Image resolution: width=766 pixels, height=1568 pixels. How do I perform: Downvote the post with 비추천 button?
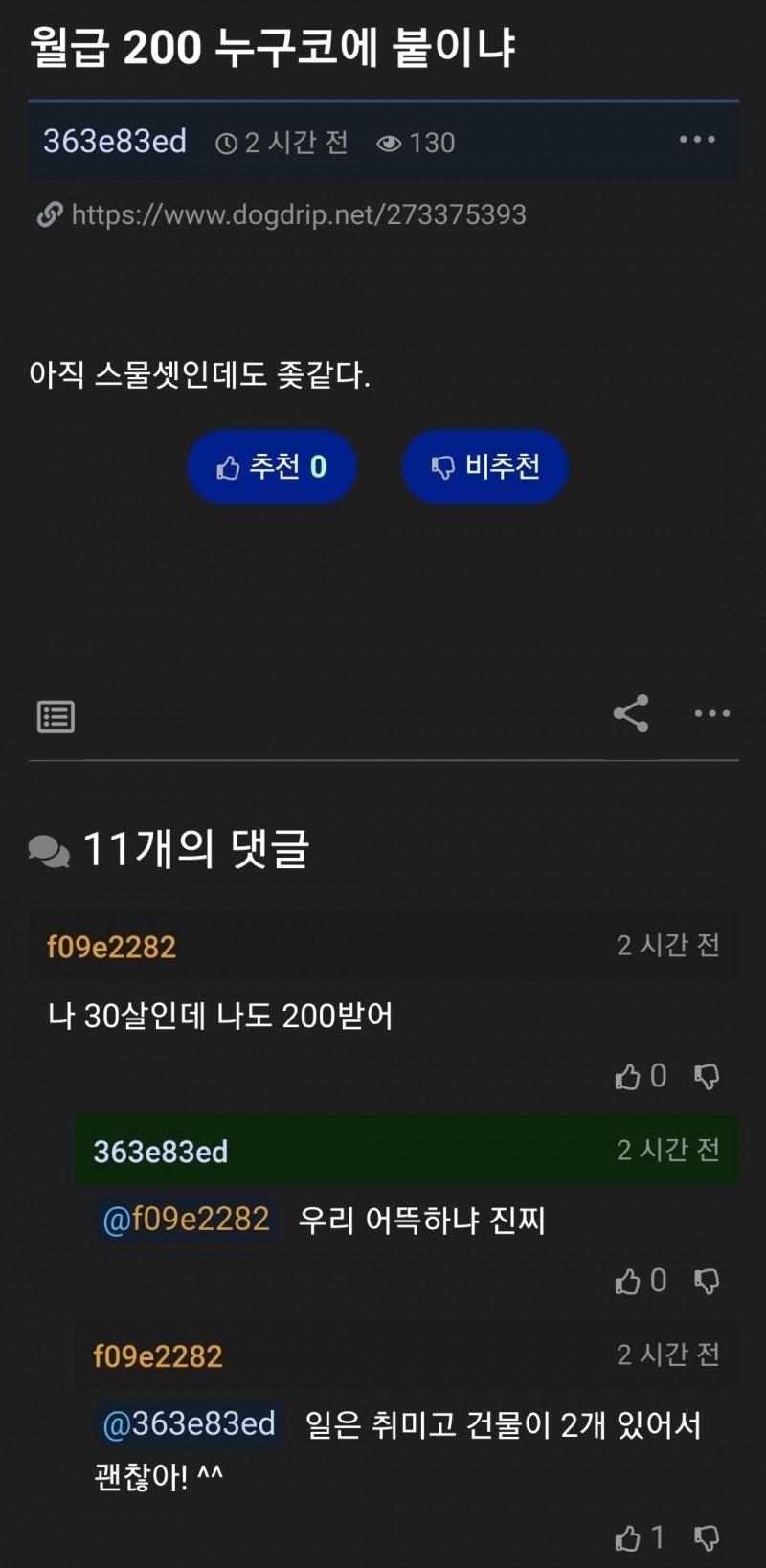(485, 467)
